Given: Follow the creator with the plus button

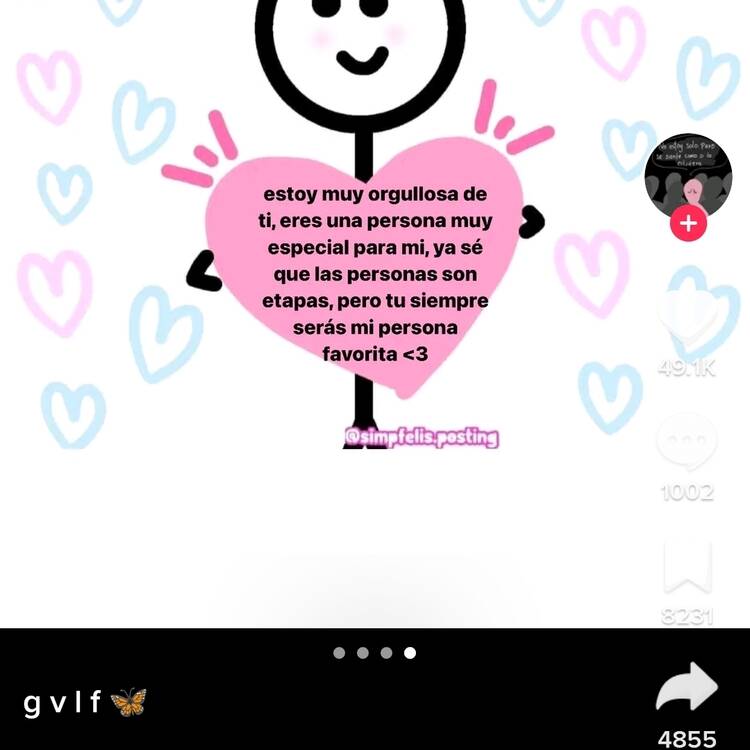Looking at the screenshot, I should [x=688, y=223].
